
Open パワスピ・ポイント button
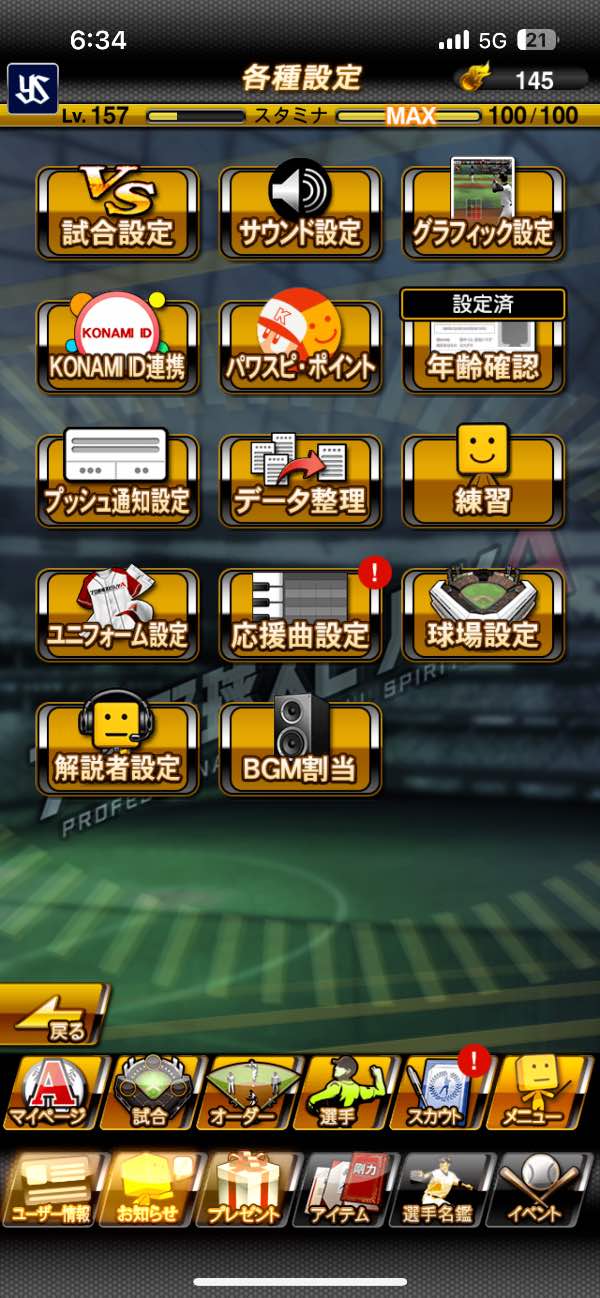300,346
